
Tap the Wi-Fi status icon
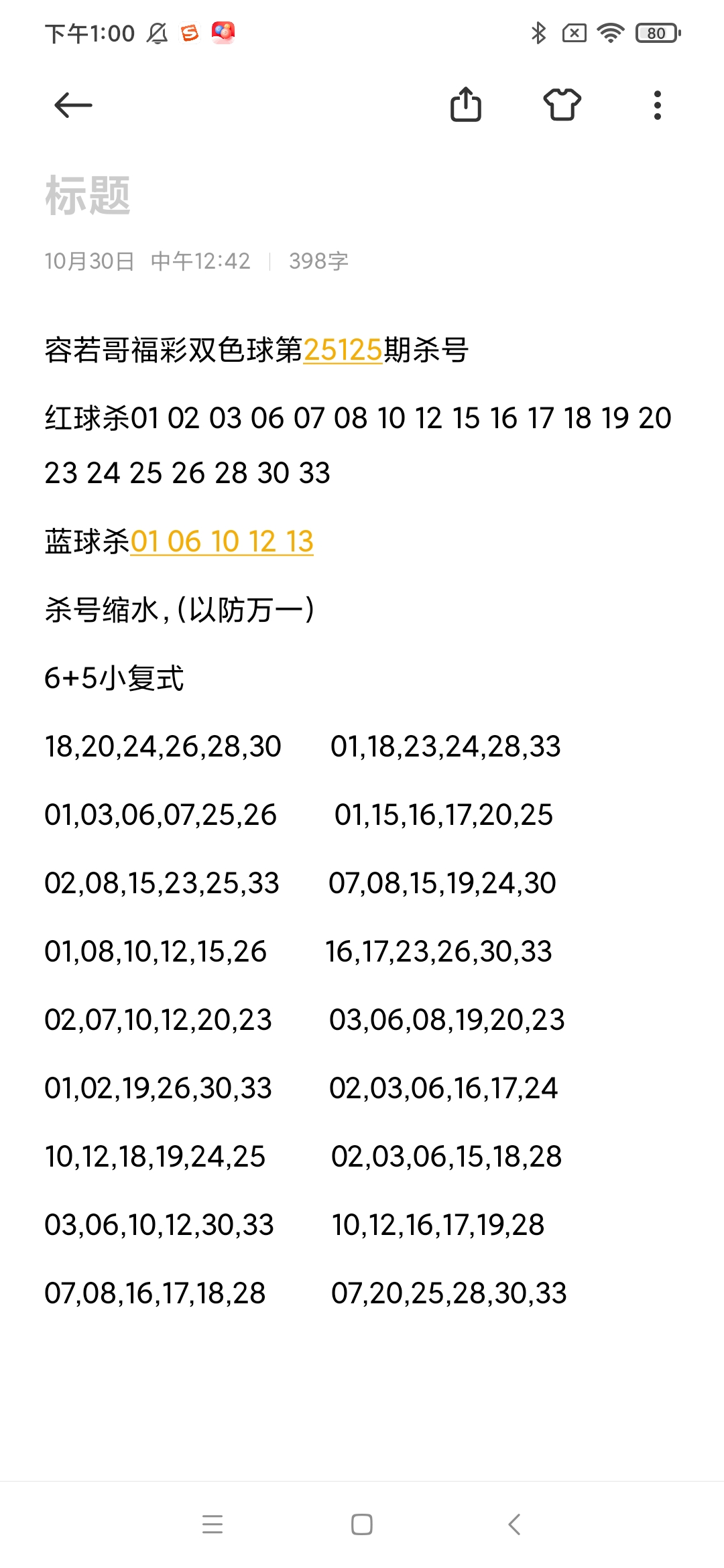(612, 31)
